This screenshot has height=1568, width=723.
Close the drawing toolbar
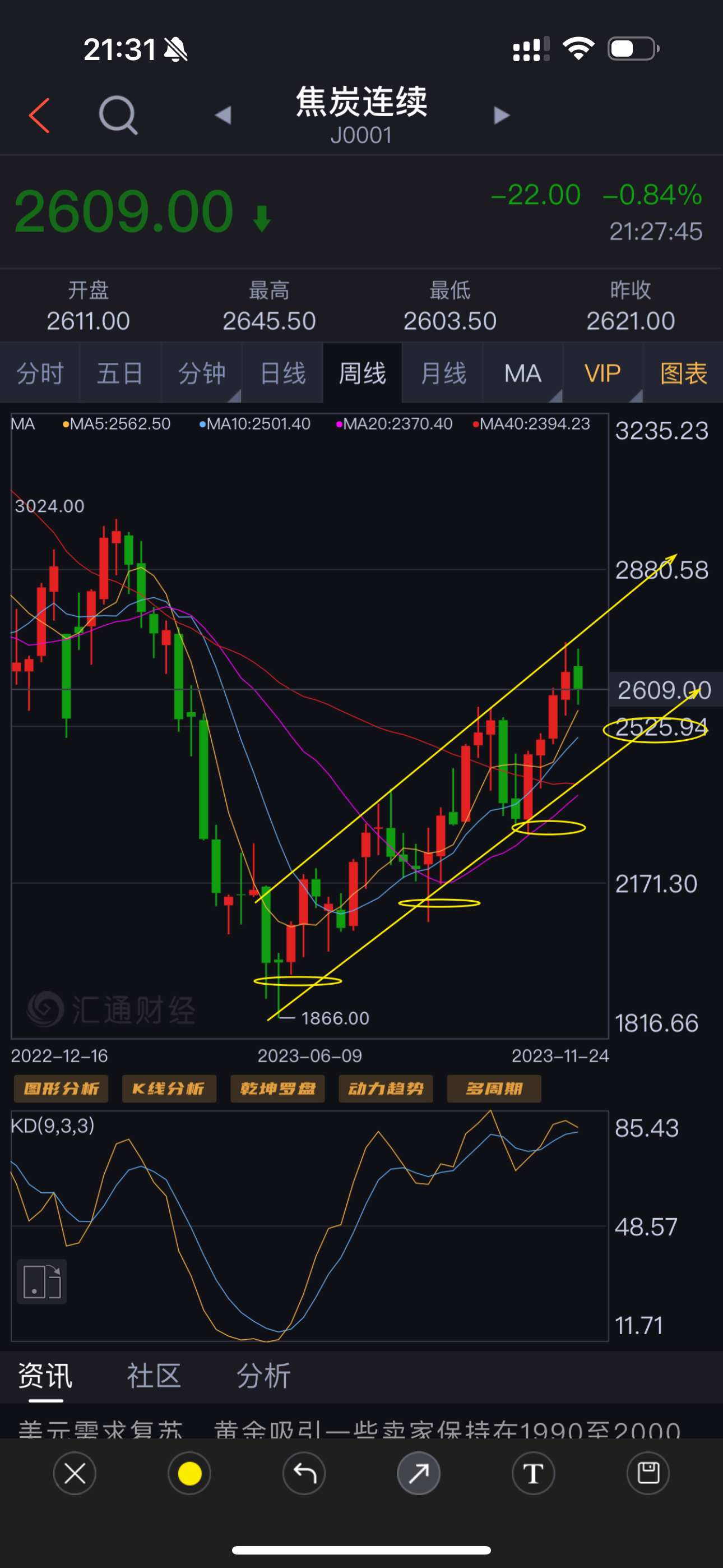click(75, 1474)
